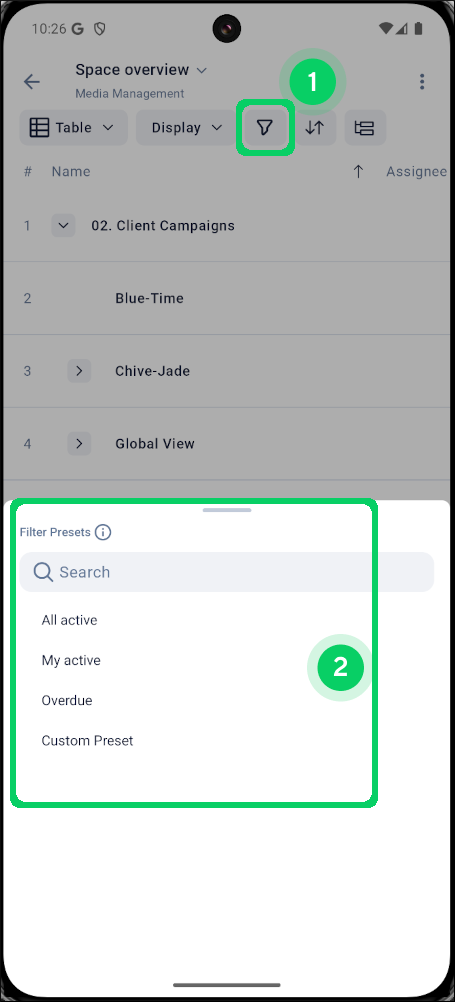Open the grouping layout icon
455x1002 pixels.
(x=365, y=128)
